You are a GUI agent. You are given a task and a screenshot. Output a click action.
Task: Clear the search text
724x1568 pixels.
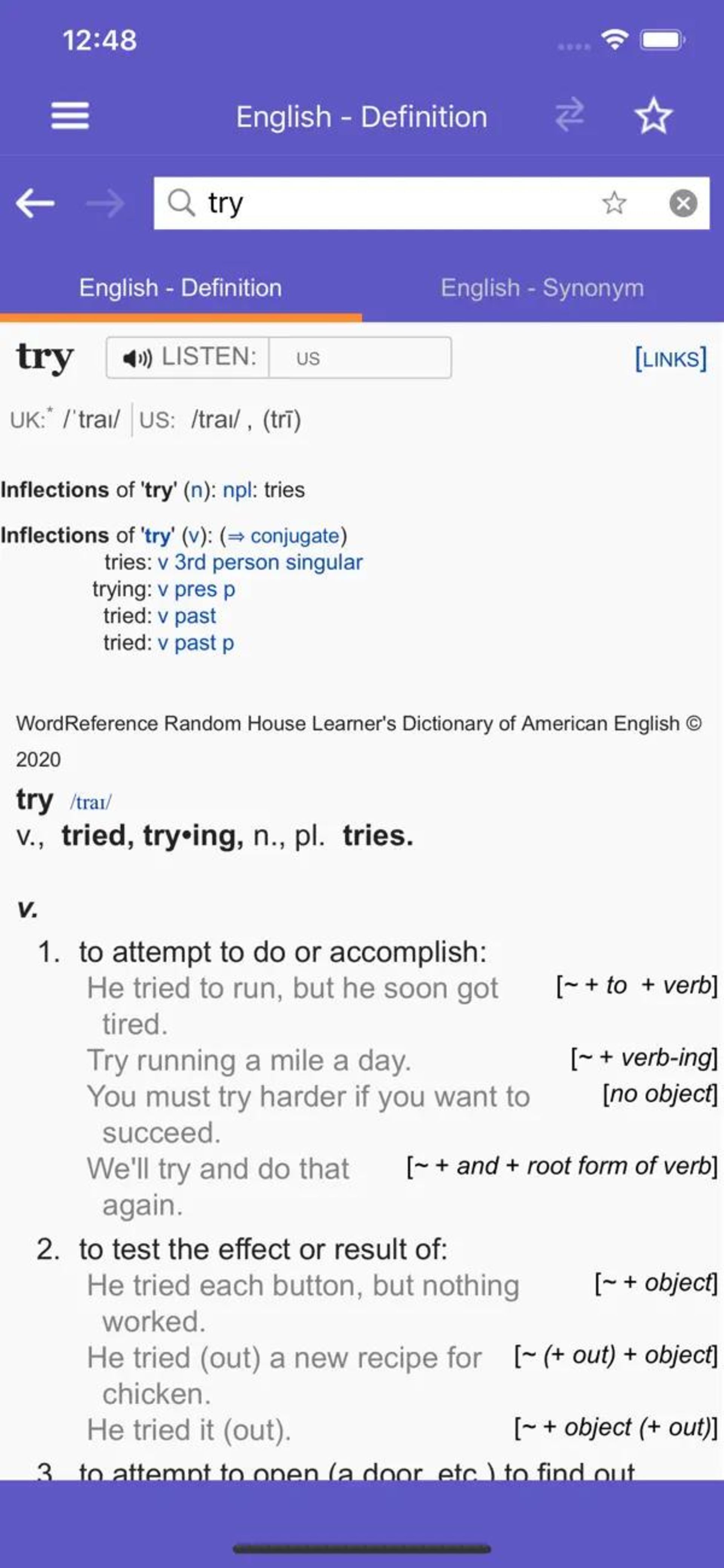[x=683, y=203]
